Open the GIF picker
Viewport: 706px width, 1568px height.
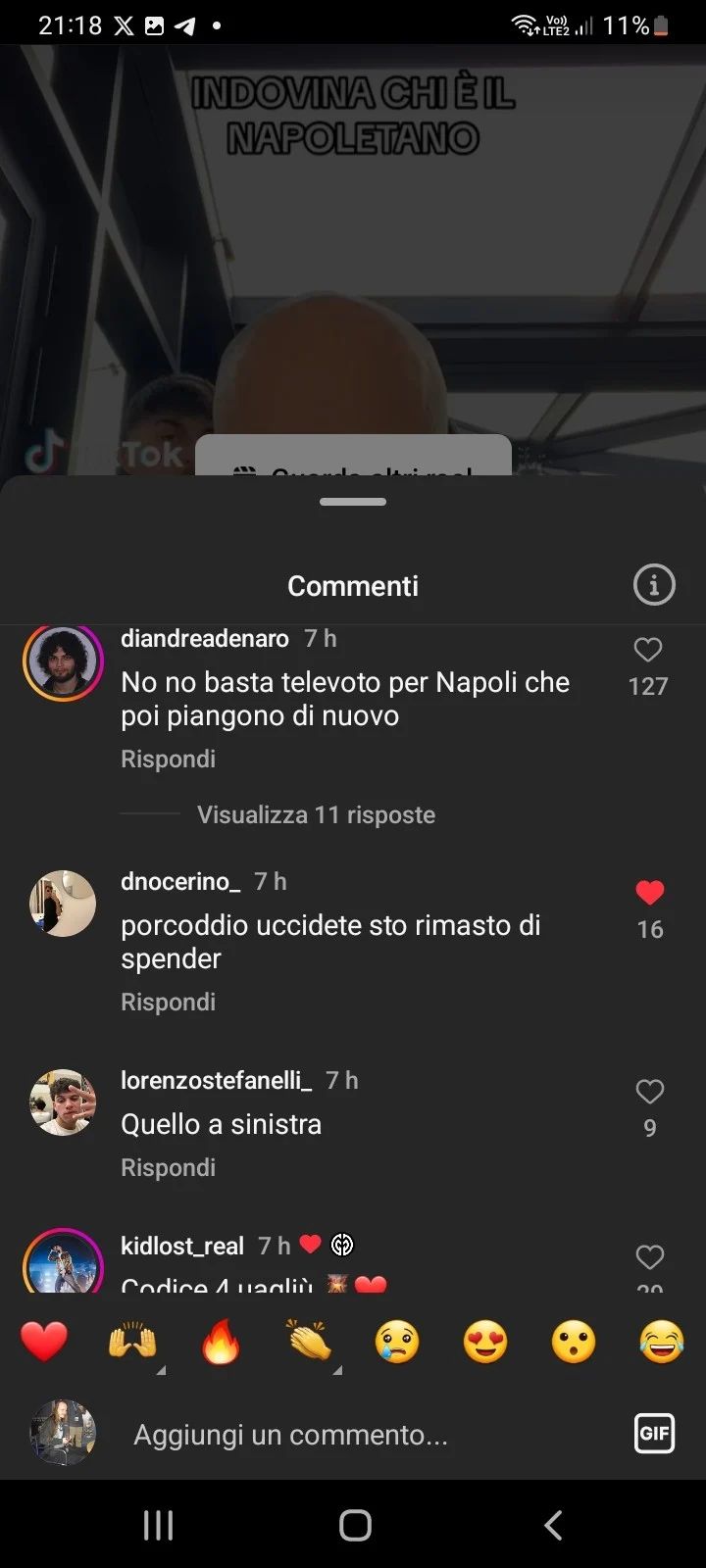pos(654,1434)
